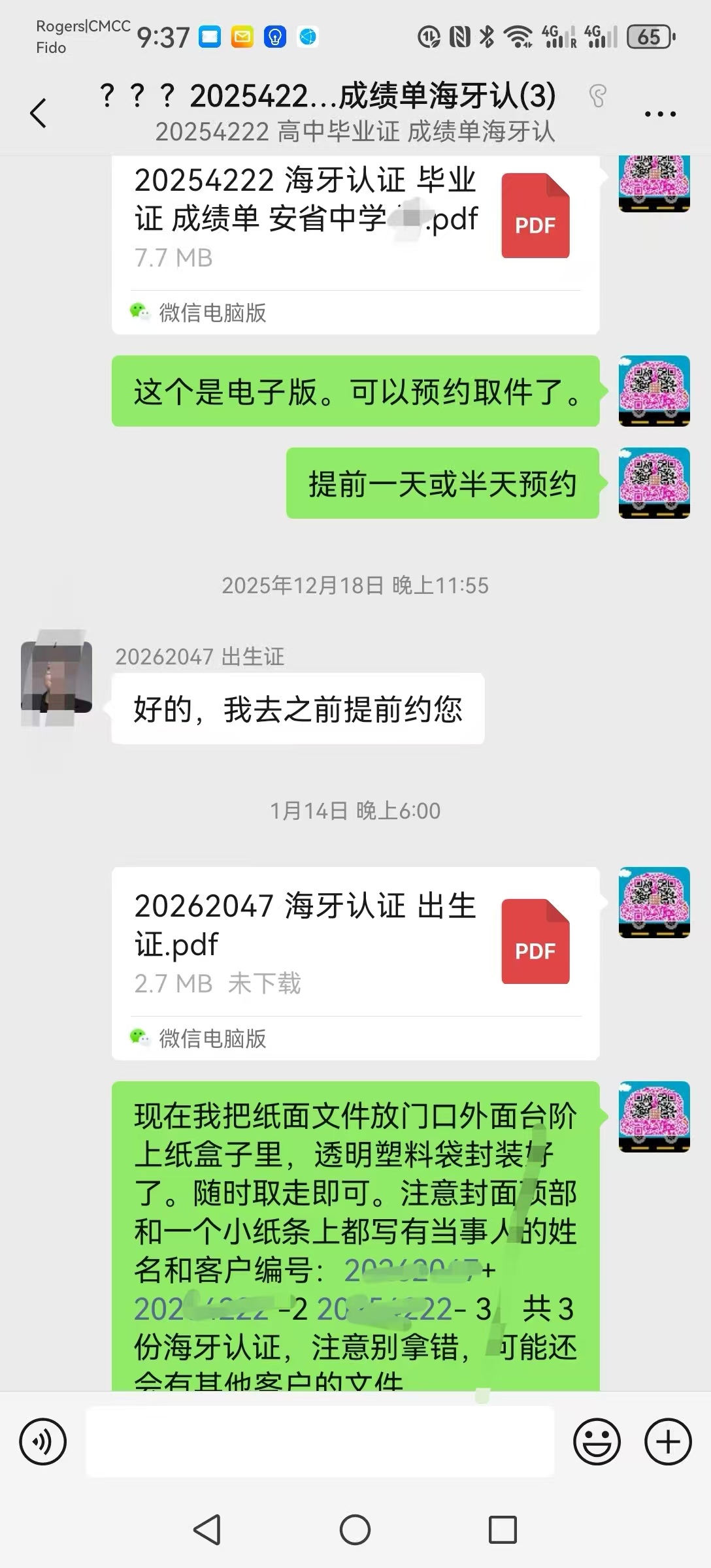Switch to voice message input
711x1568 pixels.
[x=43, y=1441]
